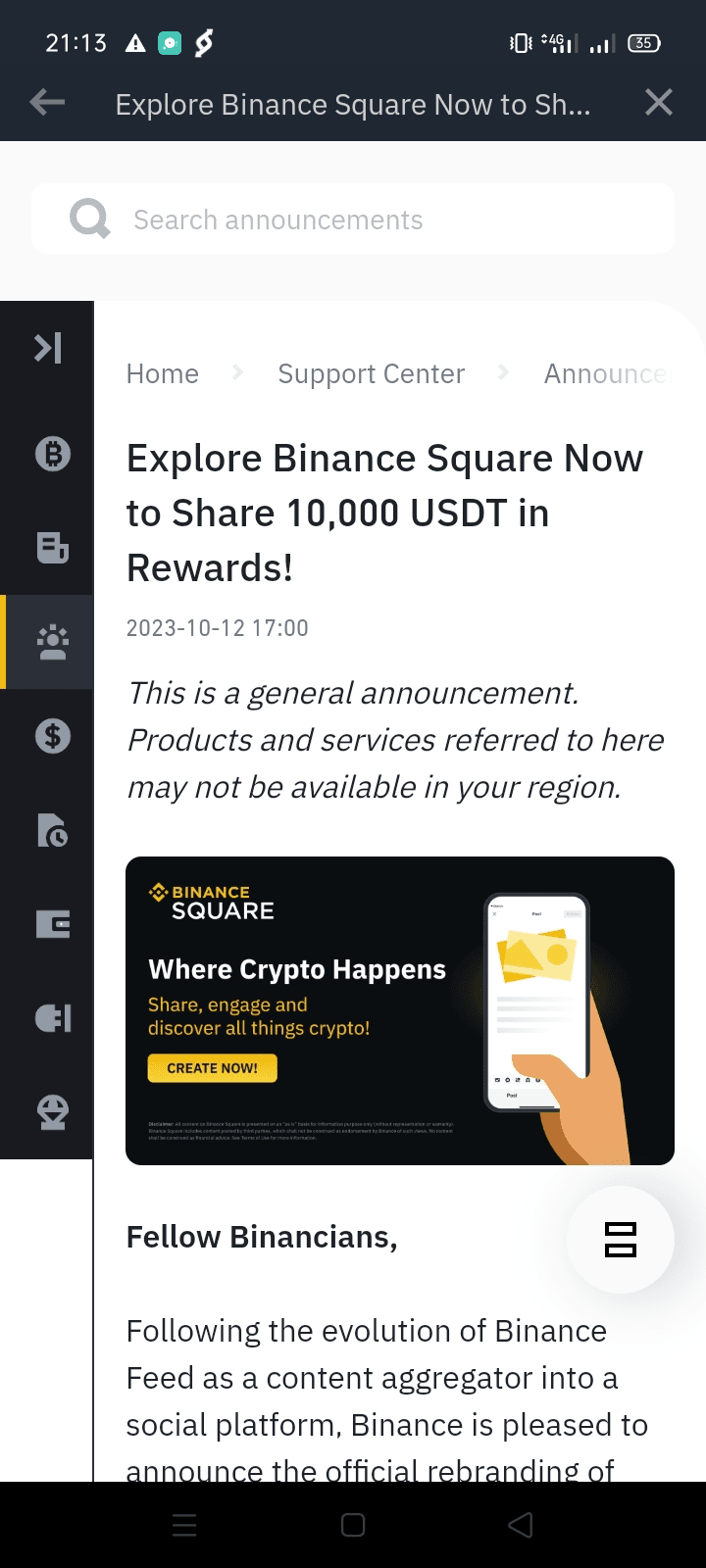
Task: Open Support Center breadcrumb
Action: (x=371, y=373)
